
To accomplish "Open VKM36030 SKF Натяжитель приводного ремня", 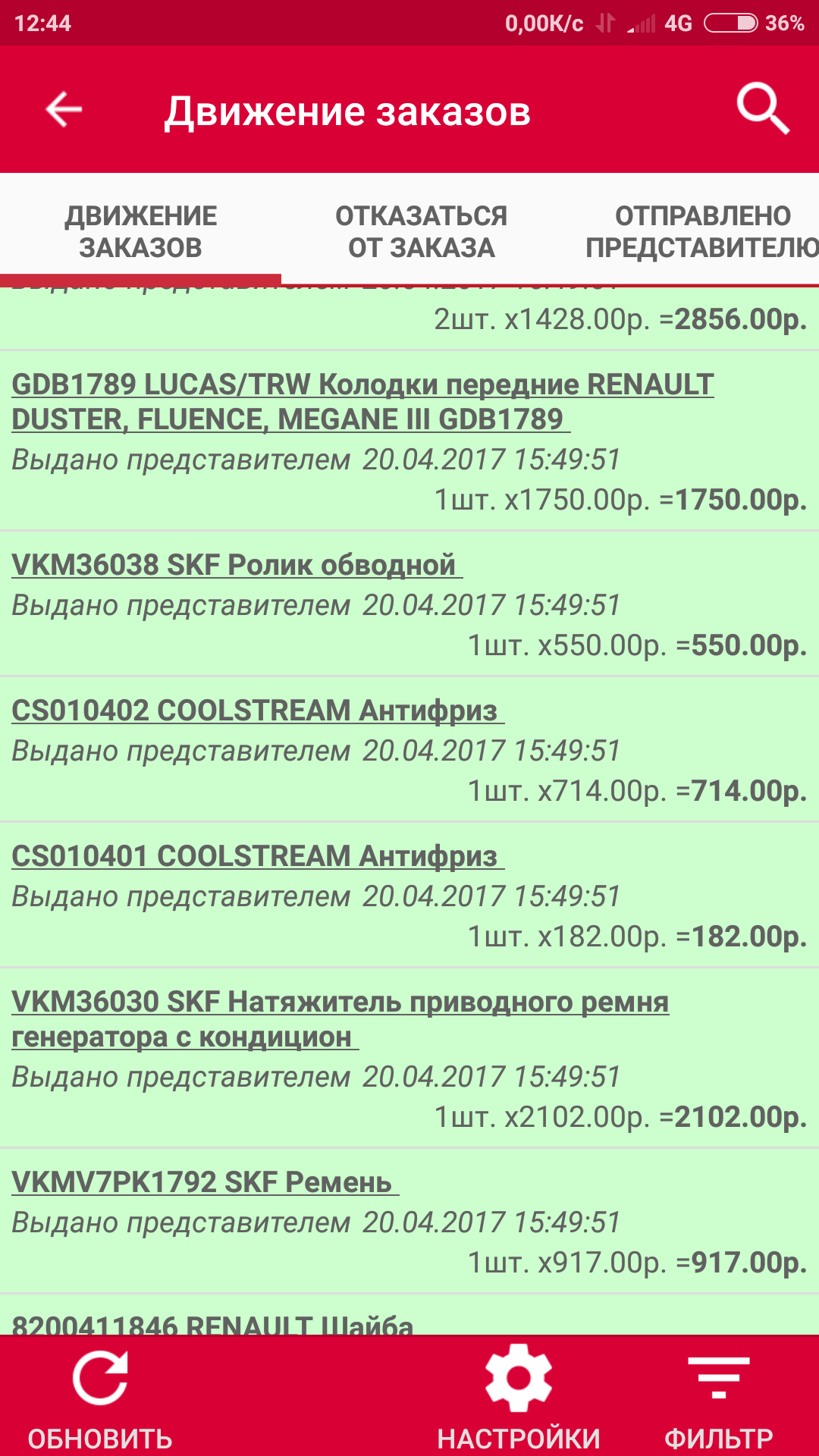I will 340,1019.
